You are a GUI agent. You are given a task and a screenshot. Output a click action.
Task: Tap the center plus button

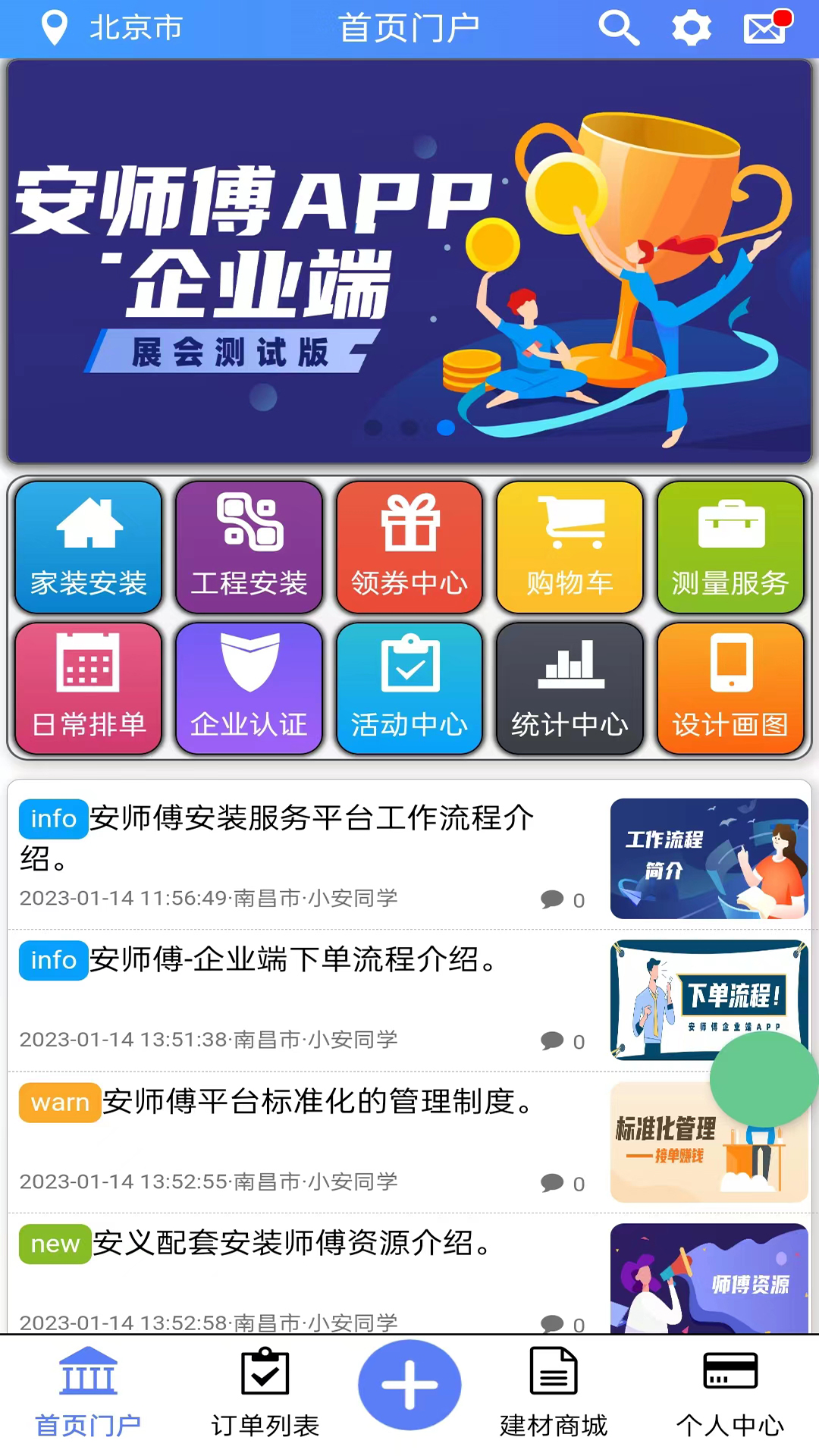tap(409, 1385)
